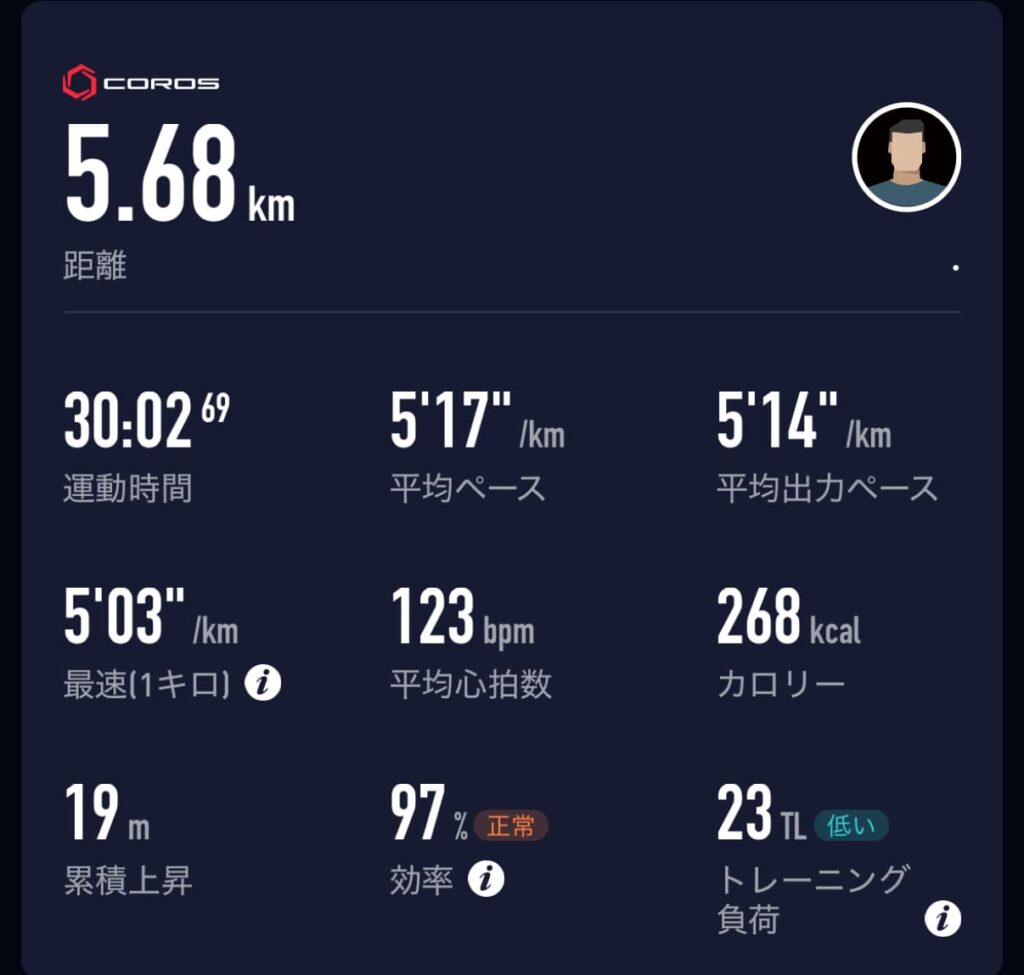Open info for 最速(1キロ) pace
This screenshot has width=1024, height=975.
(x=263, y=684)
